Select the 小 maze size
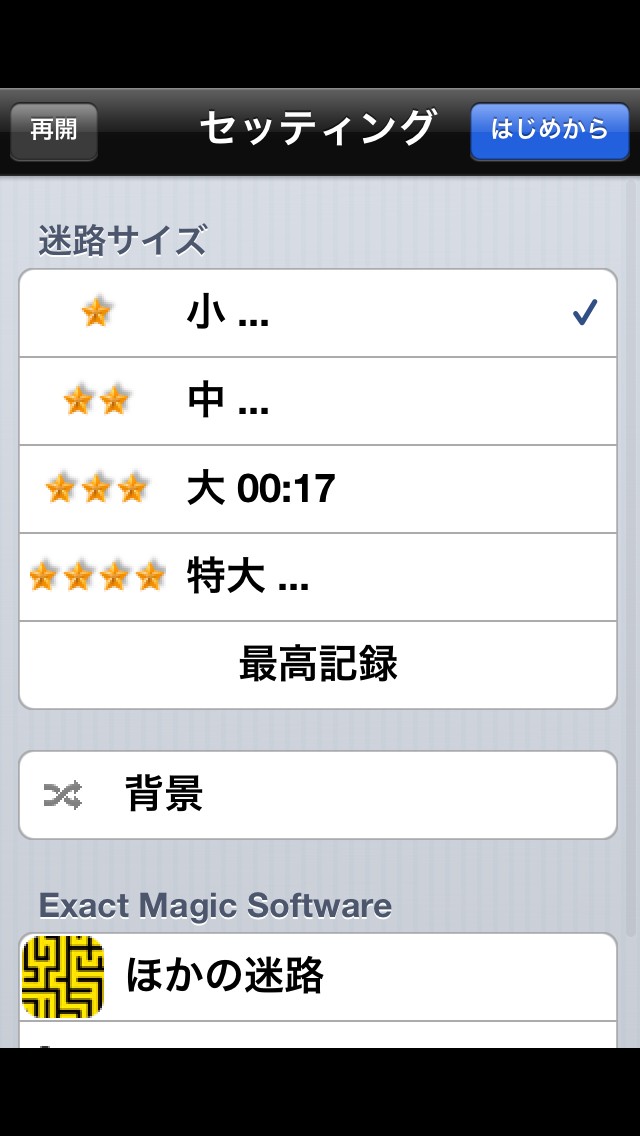Image resolution: width=640 pixels, height=1136 pixels. [x=318, y=314]
